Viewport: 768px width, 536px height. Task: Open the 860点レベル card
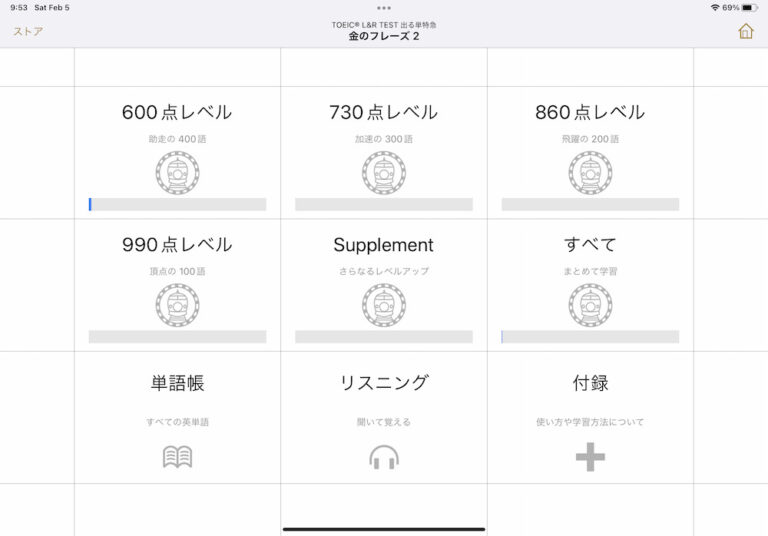590,153
